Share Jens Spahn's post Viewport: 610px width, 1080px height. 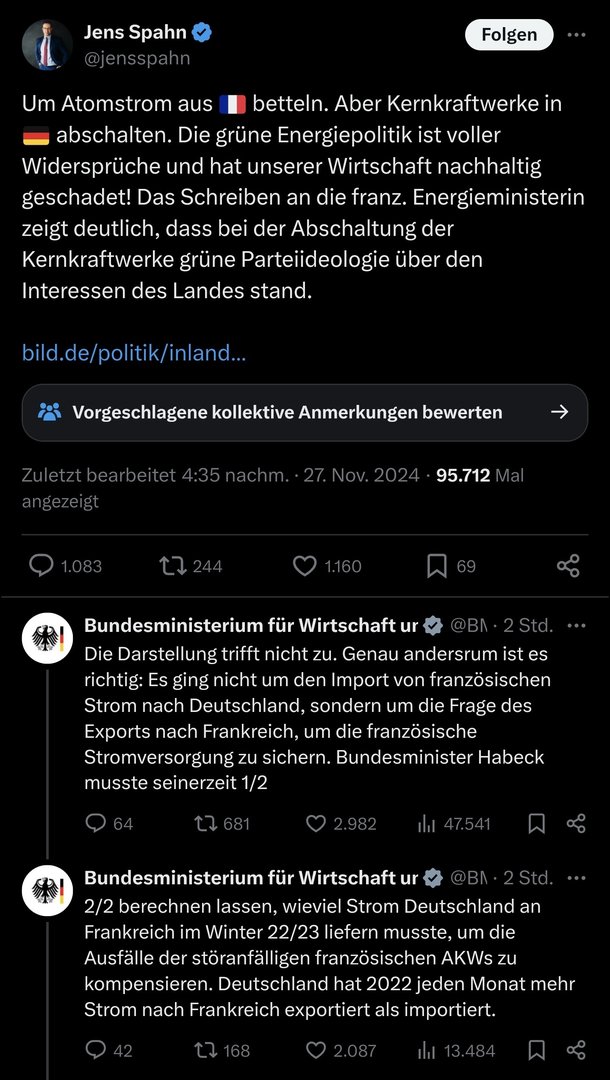tap(568, 566)
